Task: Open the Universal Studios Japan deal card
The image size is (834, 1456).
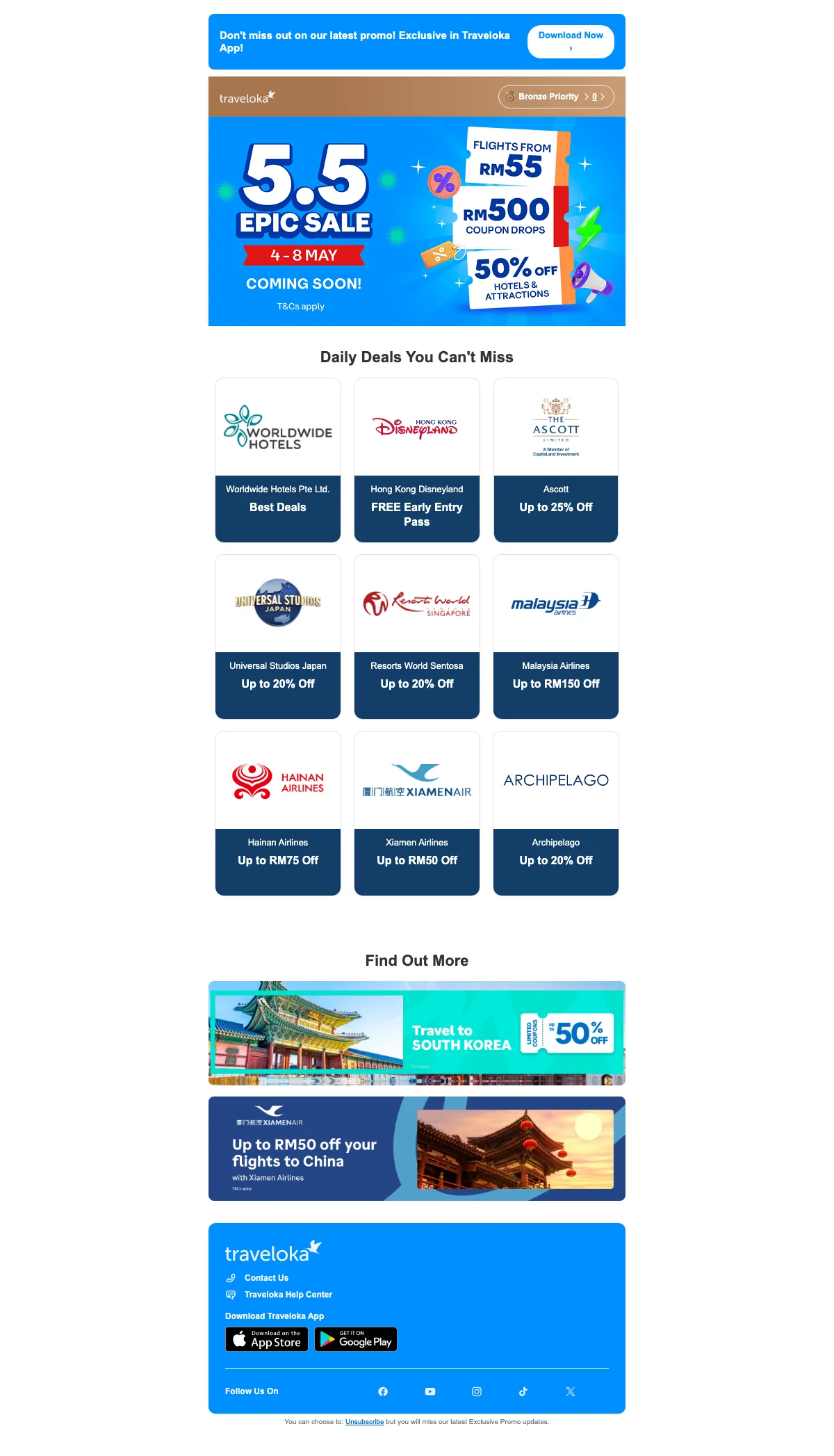Action: coord(278,637)
